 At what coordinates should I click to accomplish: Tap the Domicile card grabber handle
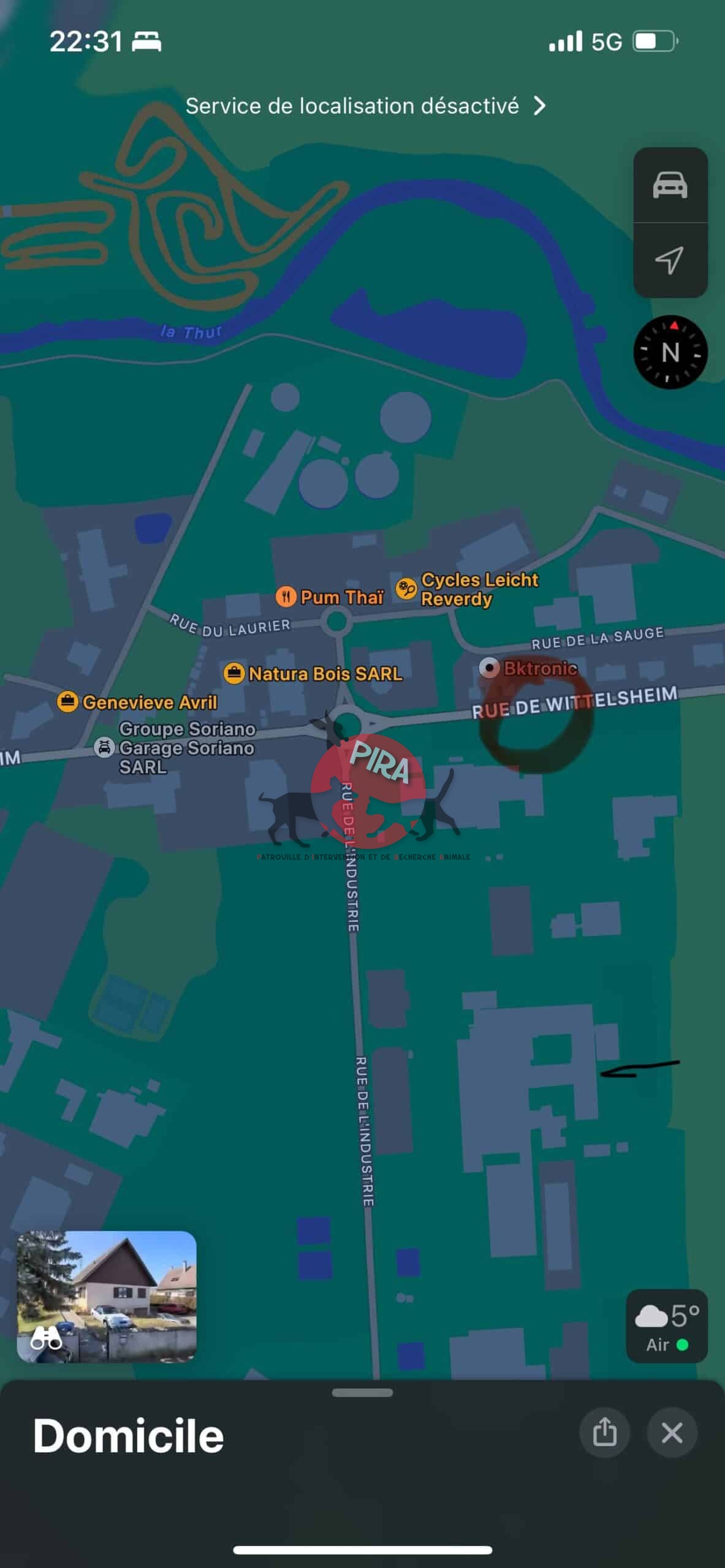362,1392
